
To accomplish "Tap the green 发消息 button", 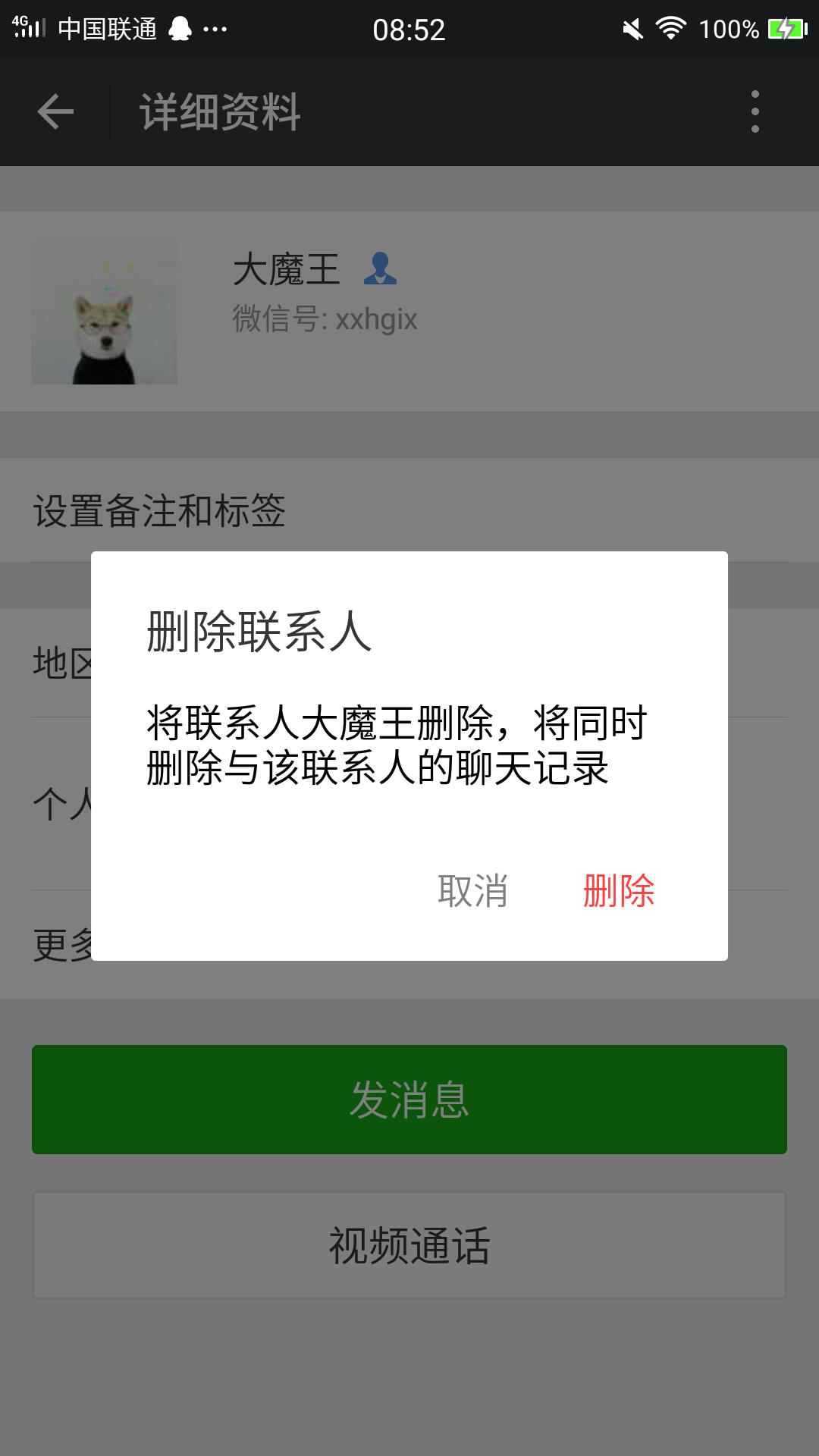I will [x=409, y=1100].
